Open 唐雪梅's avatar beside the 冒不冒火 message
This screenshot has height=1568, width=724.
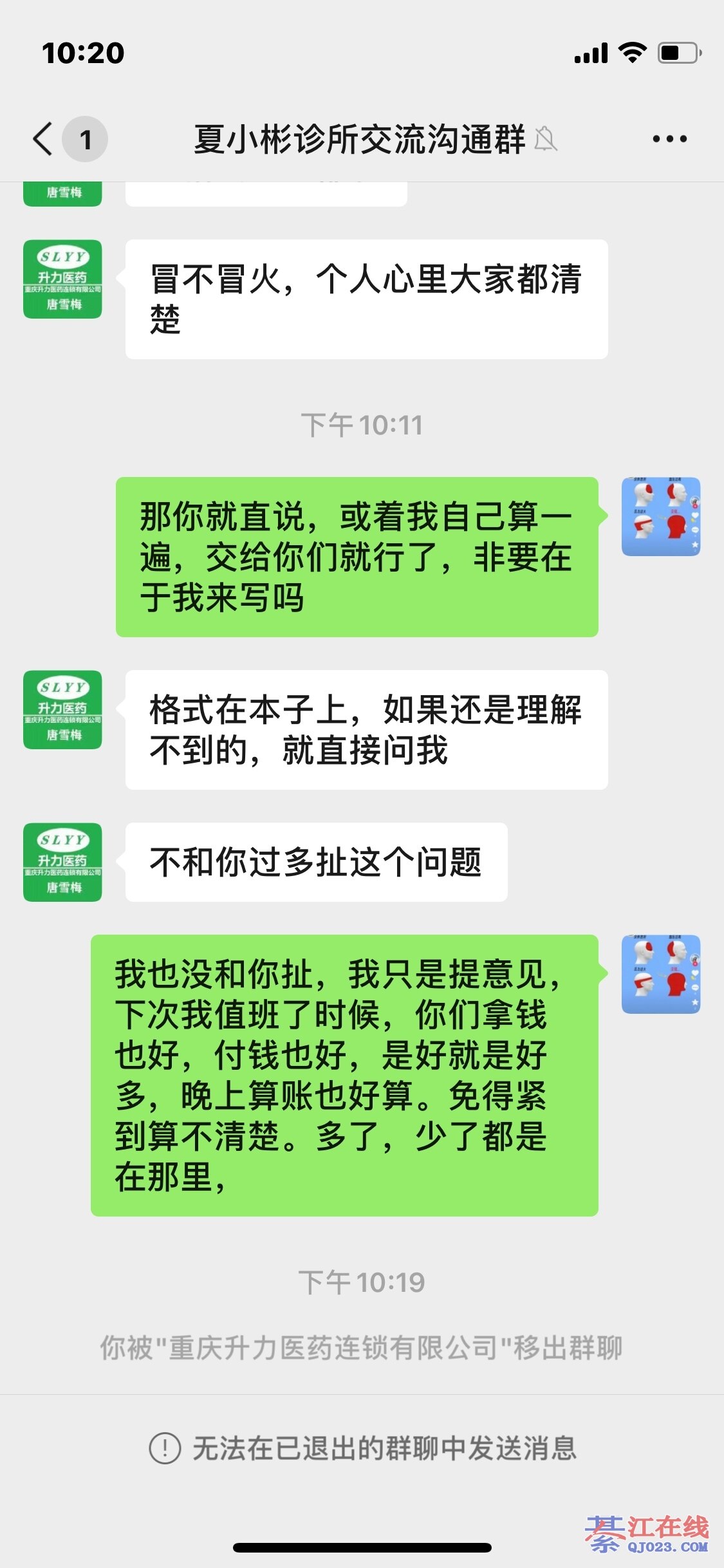[x=62, y=279]
